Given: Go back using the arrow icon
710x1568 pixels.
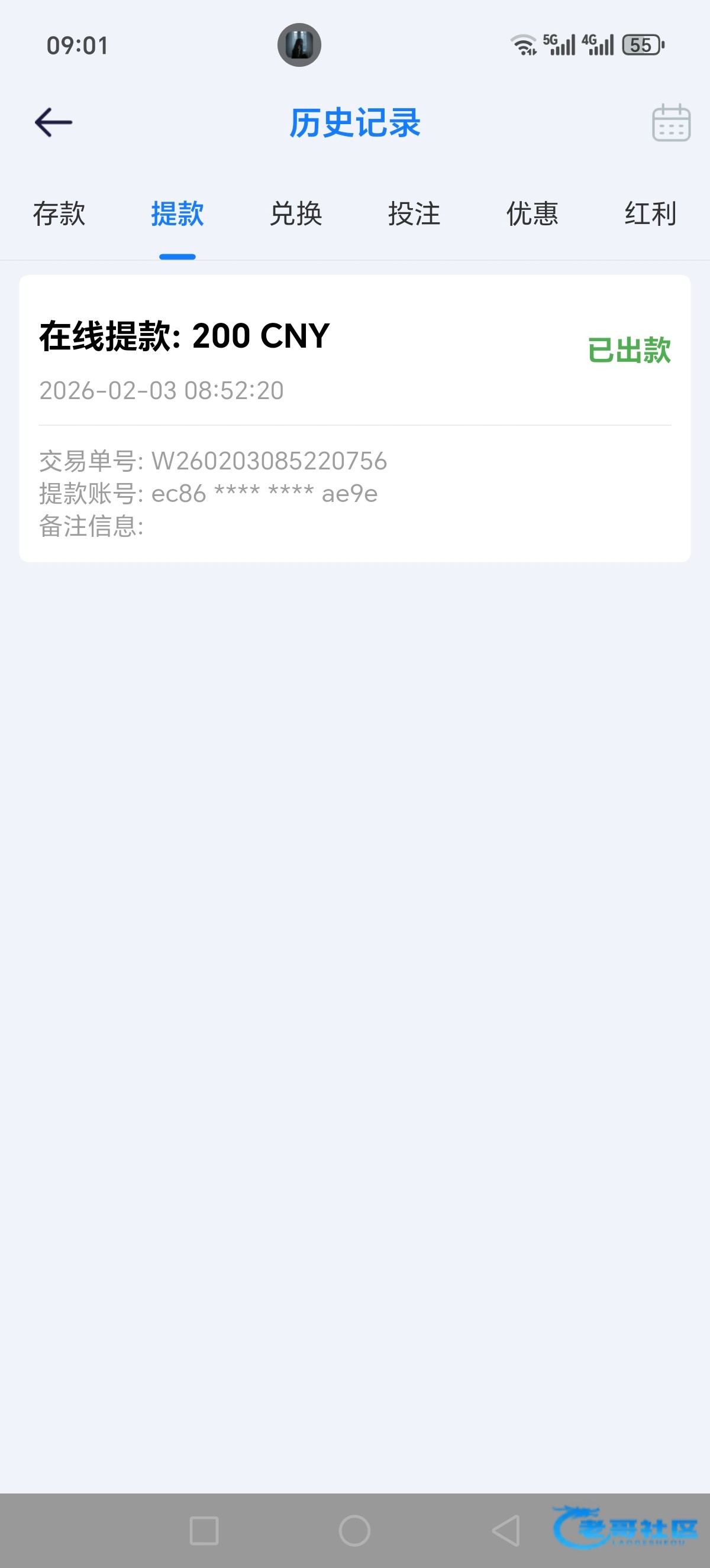Looking at the screenshot, I should [x=54, y=122].
